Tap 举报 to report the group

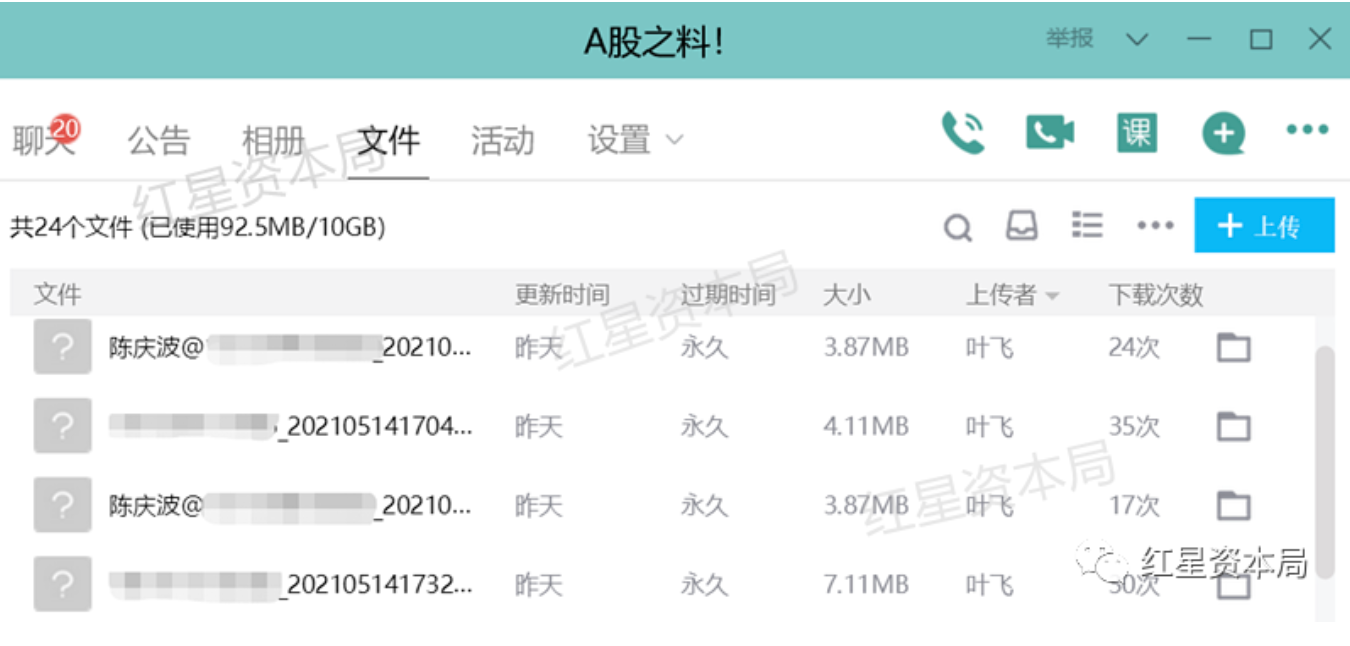1069,39
